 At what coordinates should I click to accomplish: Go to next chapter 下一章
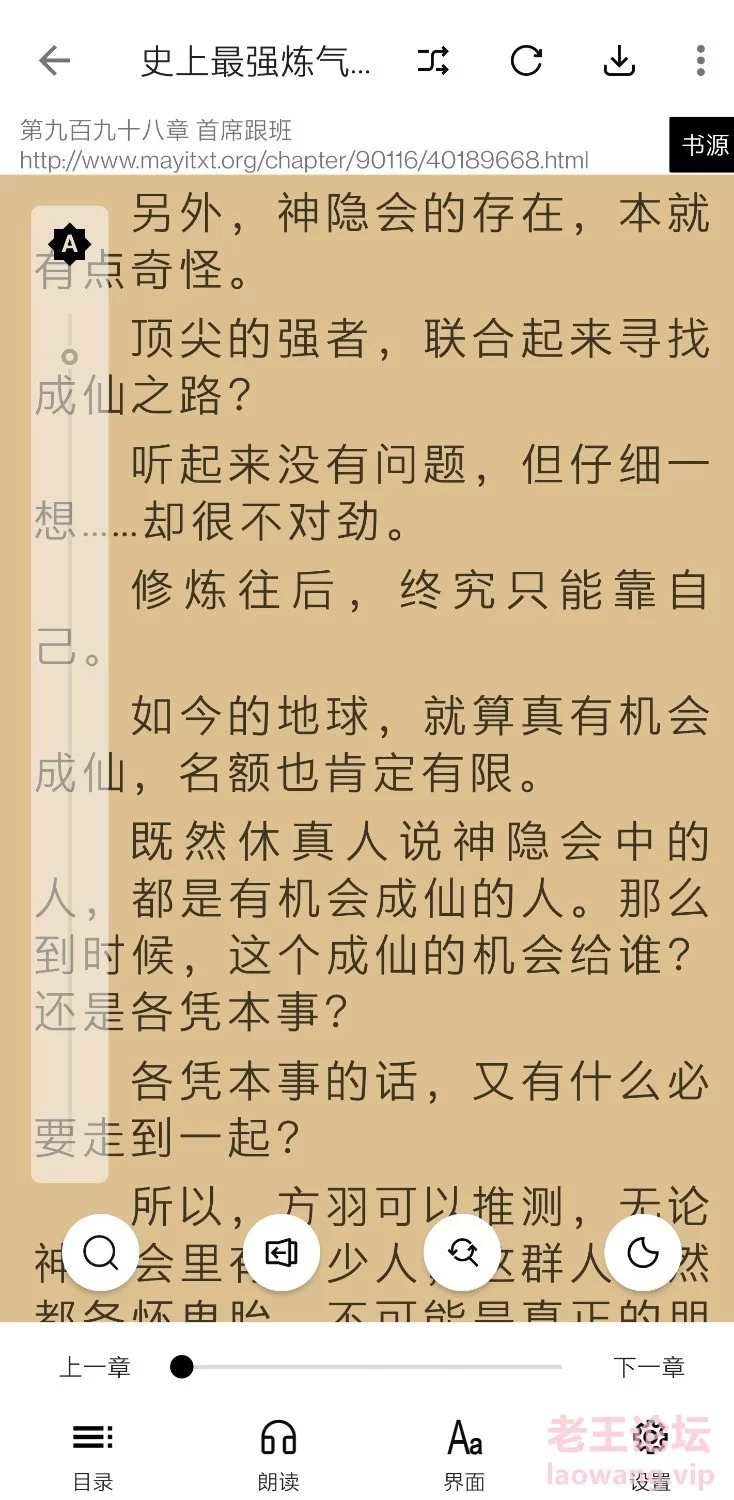[649, 1367]
